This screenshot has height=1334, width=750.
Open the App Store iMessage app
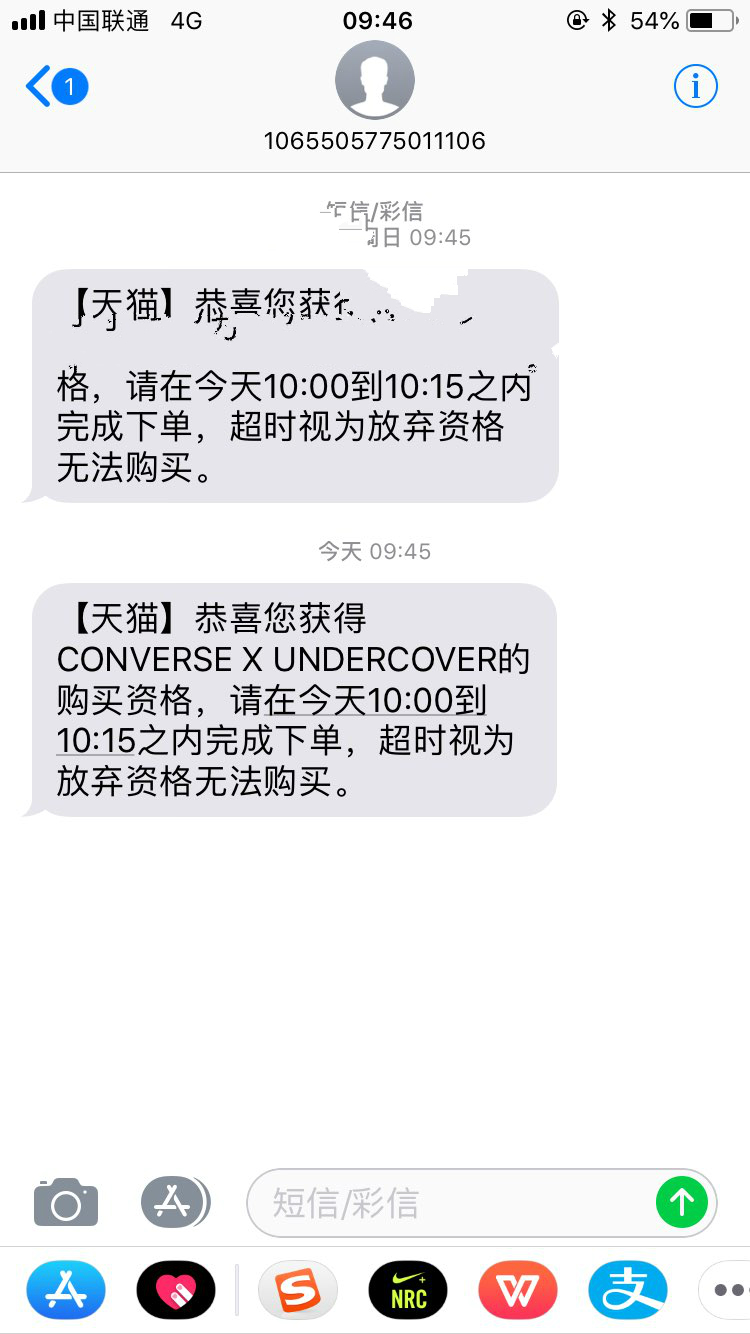[x=66, y=1290]
